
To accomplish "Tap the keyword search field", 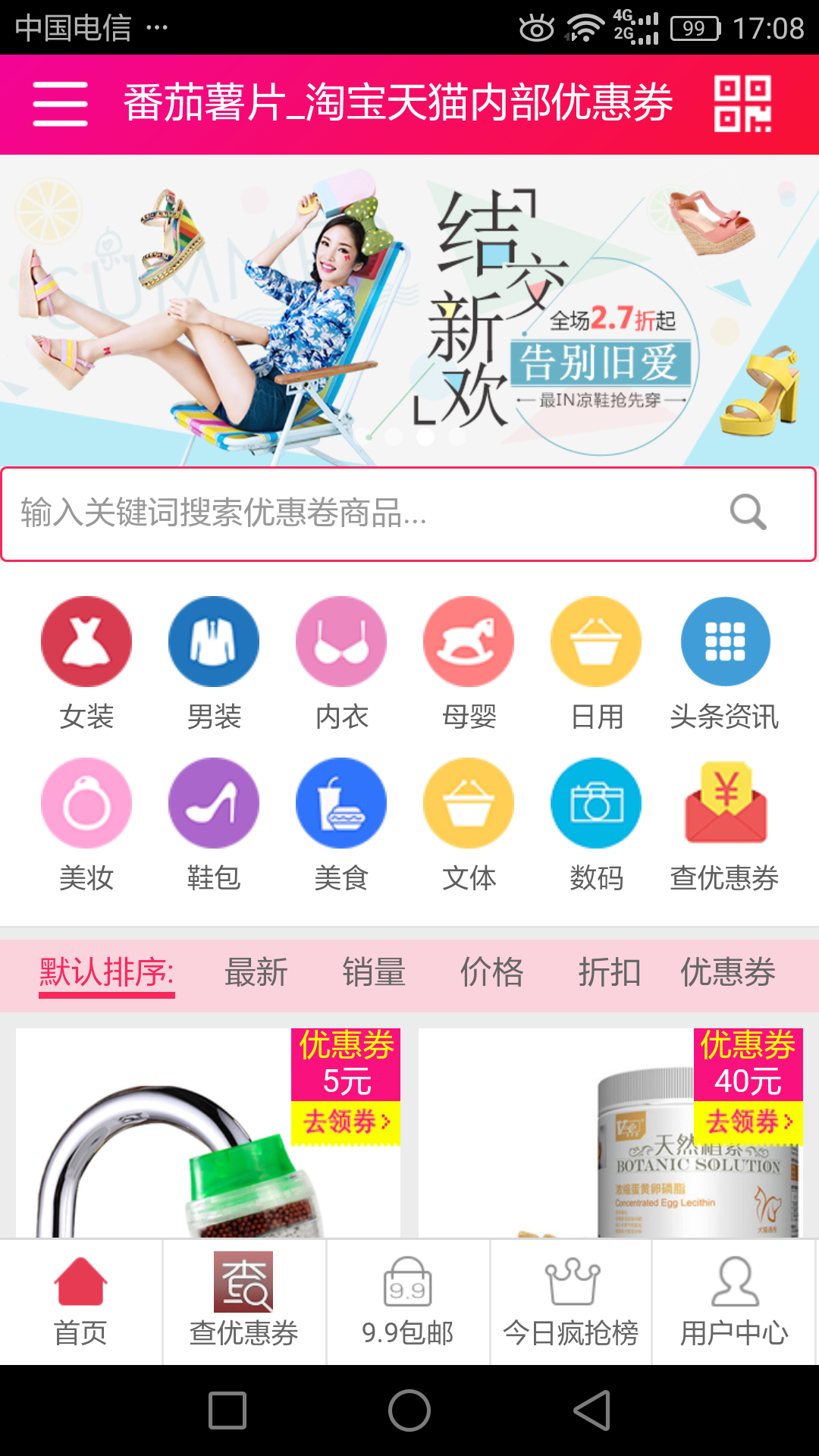I will tap(364, 513).
